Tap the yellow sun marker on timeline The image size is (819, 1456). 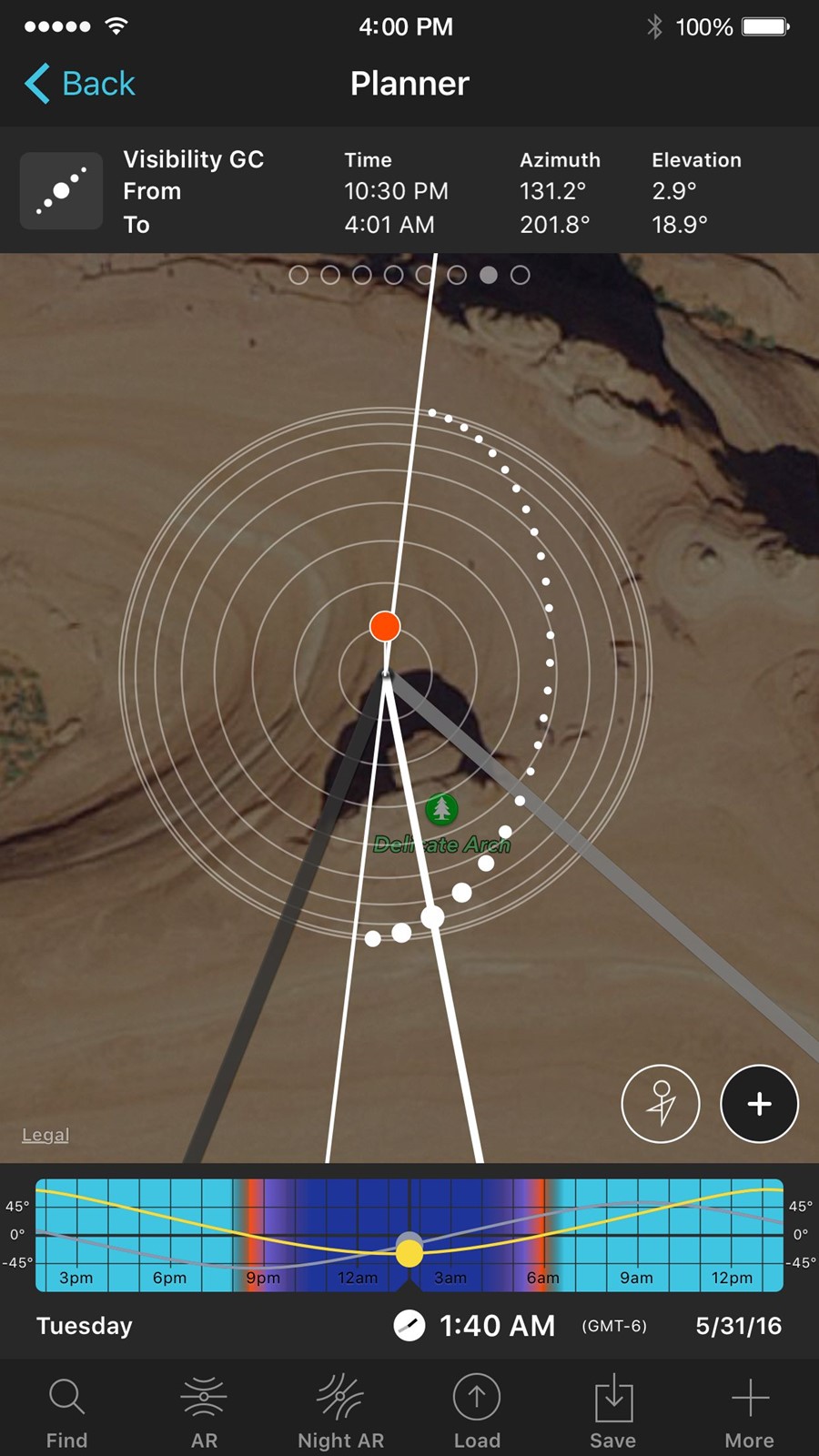pyautogui.click(x=409, y=1253)
